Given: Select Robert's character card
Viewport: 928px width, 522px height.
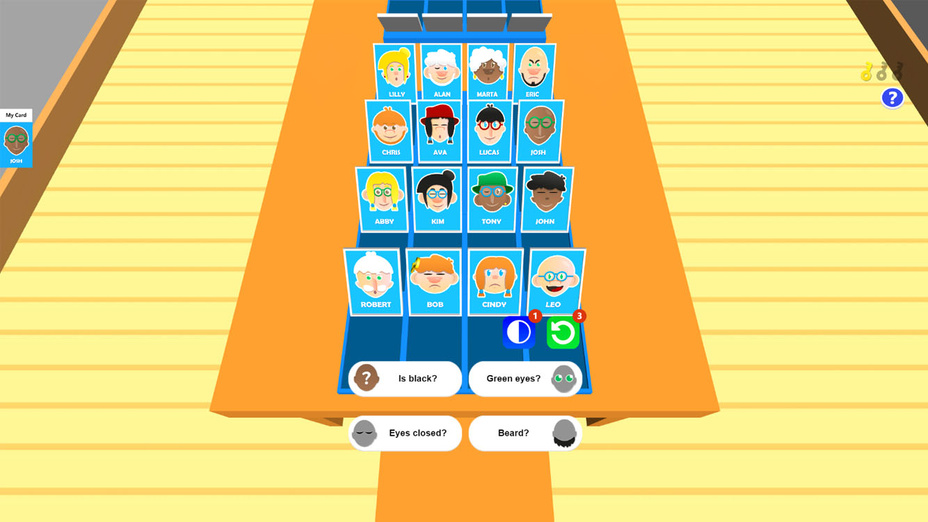Looking at the screenshot, I should [x=375, y=281].
